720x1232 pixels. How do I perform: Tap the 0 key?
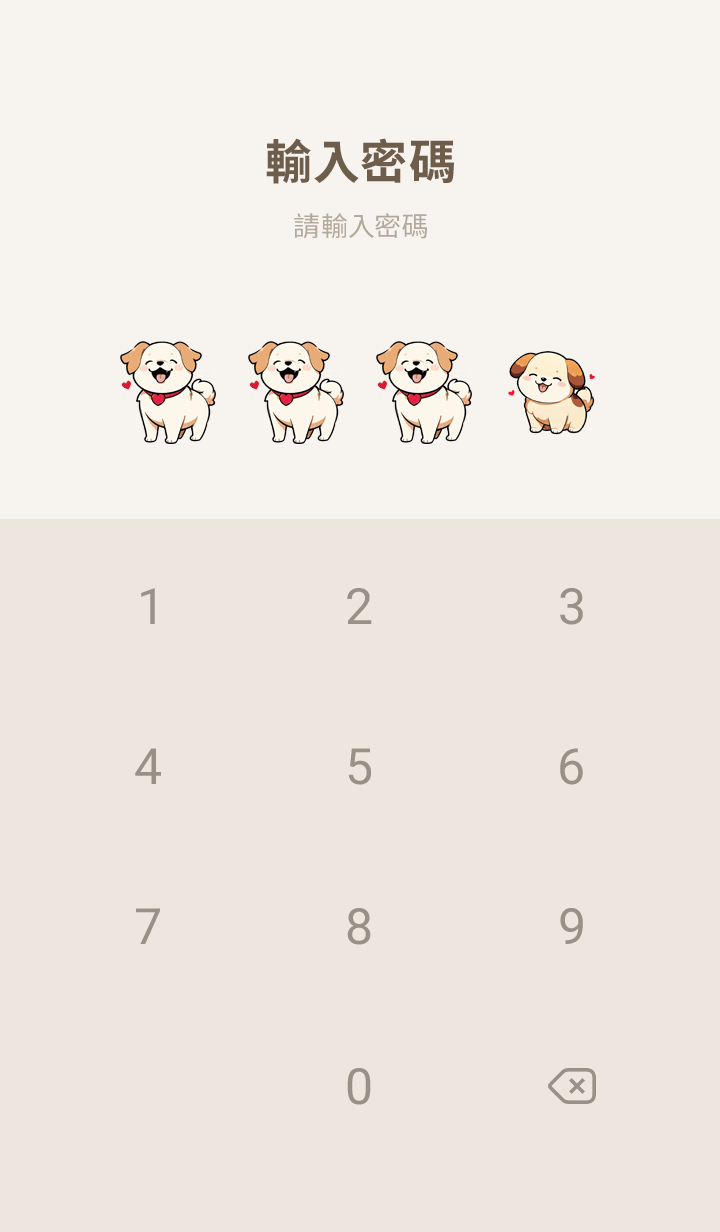[359, 1087]
